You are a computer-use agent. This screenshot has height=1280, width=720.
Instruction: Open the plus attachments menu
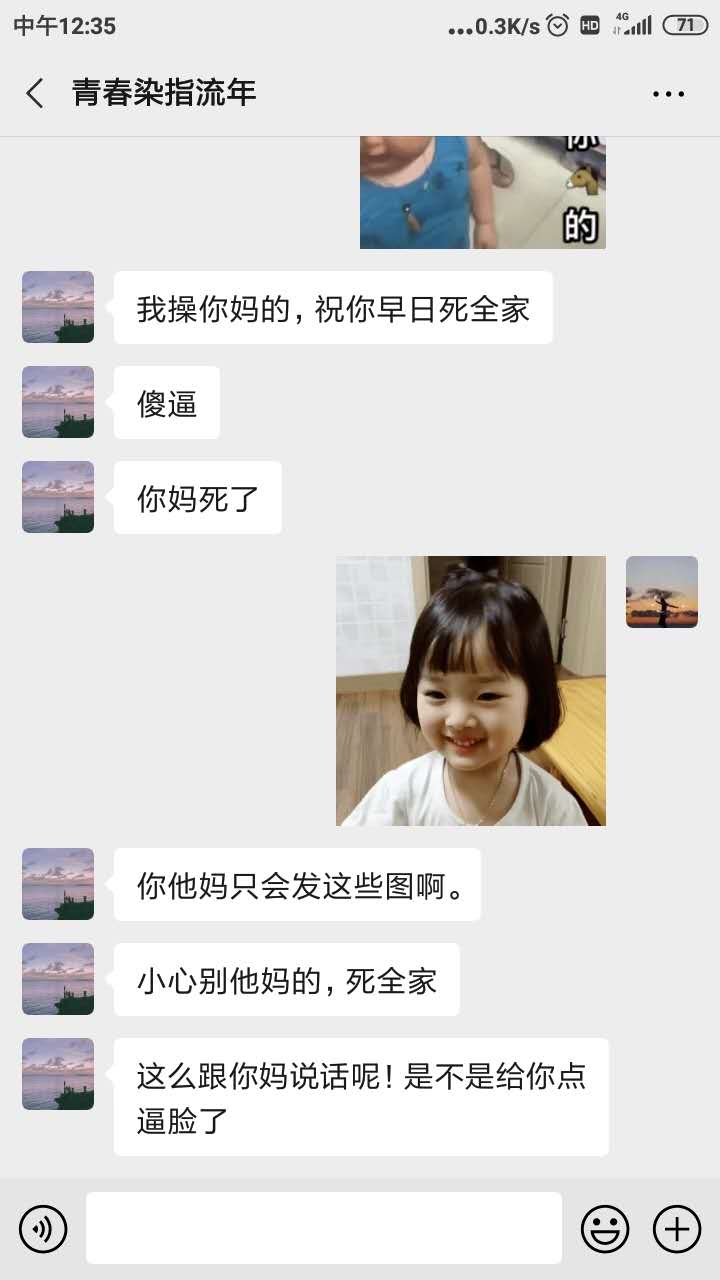point(677,1229)
